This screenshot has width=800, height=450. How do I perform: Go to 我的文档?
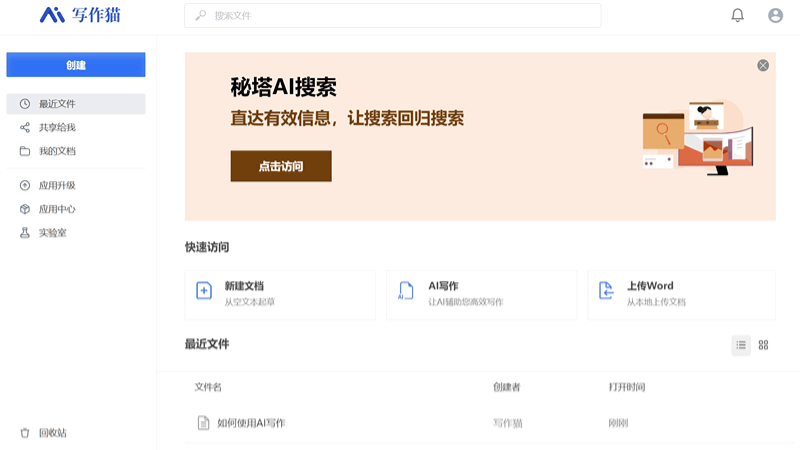(x=57, y=151)
